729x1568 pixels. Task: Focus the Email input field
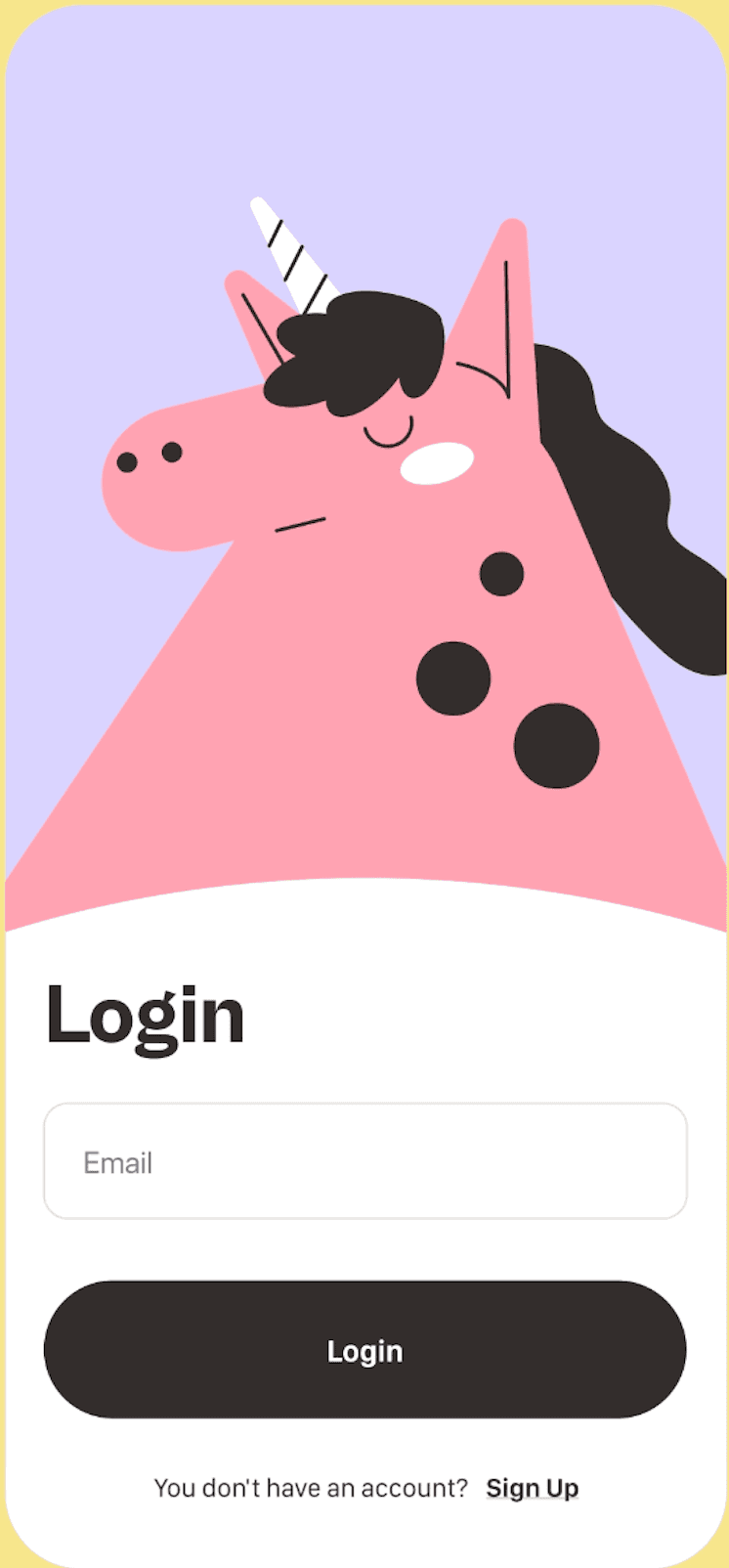364,1161
